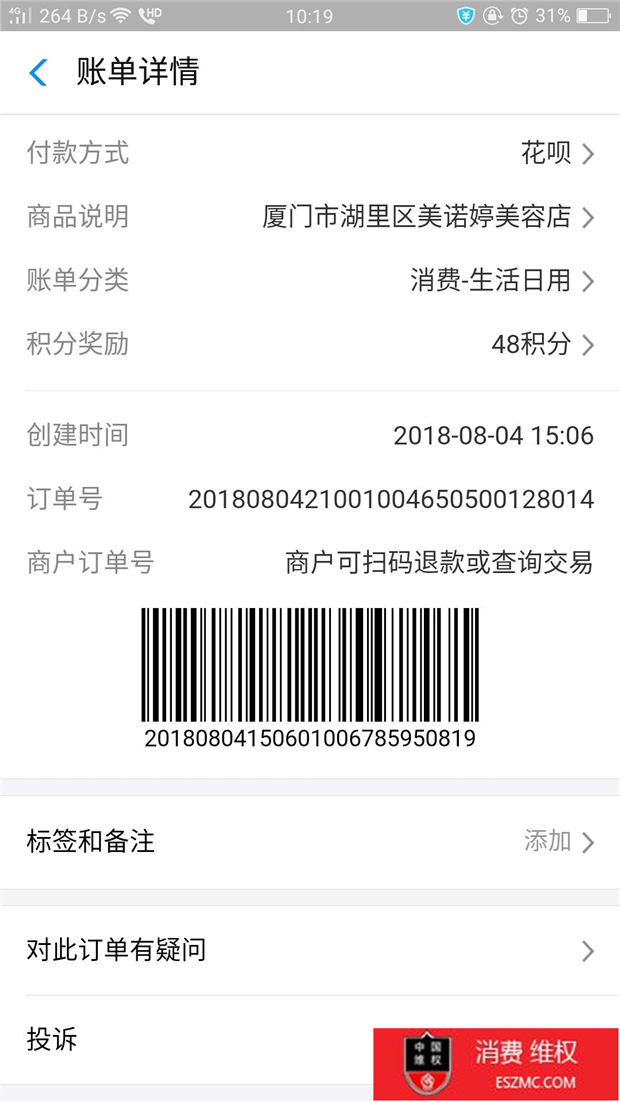Open the 付款方式 花呗 row
This screenshot has width=620, height=1102.
310,153
